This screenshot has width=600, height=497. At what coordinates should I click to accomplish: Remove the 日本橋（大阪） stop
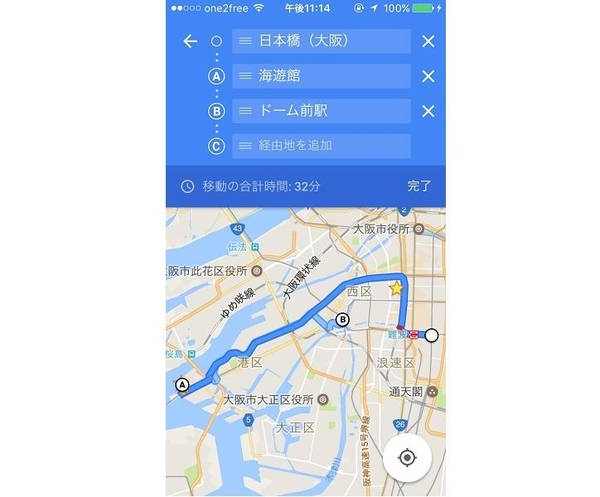pyautogui.click(x=428, y=42)
